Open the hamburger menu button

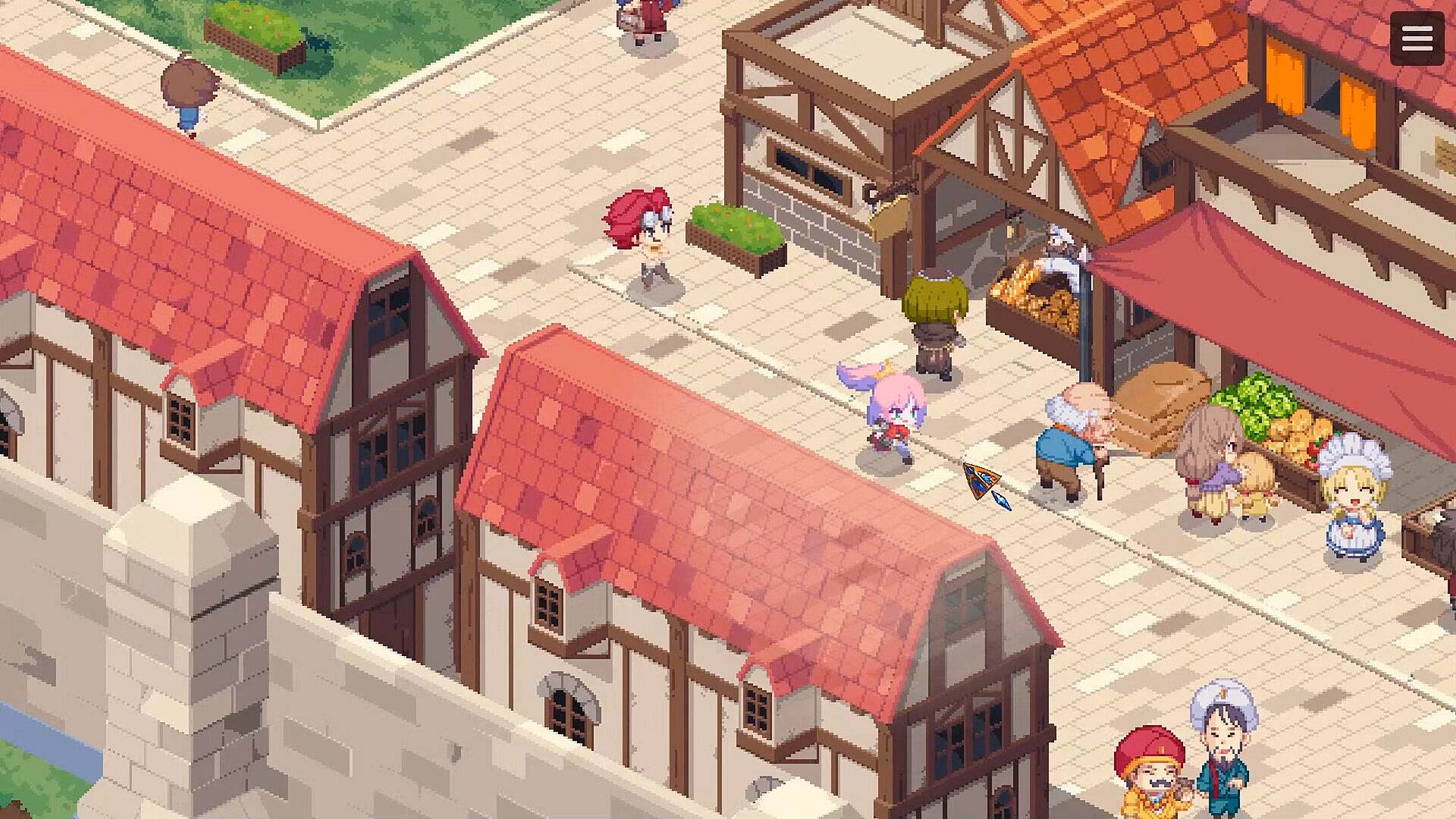click(x=1417, y=39)
